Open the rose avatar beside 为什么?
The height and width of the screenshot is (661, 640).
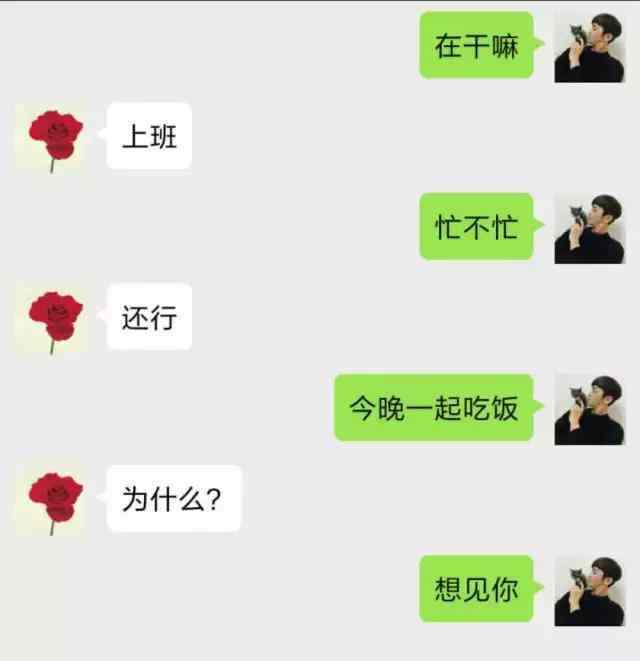(50, 498)
